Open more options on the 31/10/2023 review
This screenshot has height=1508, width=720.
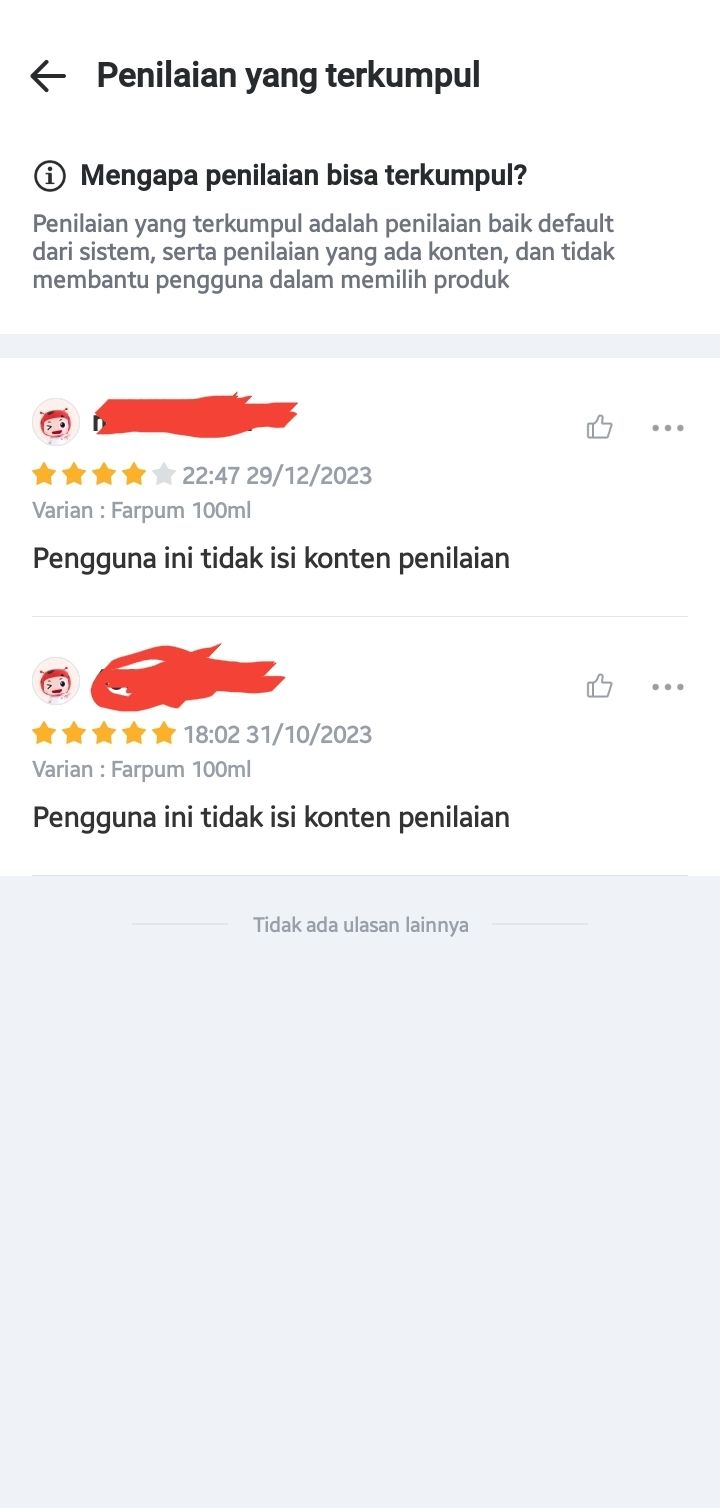tap(667, 686)
